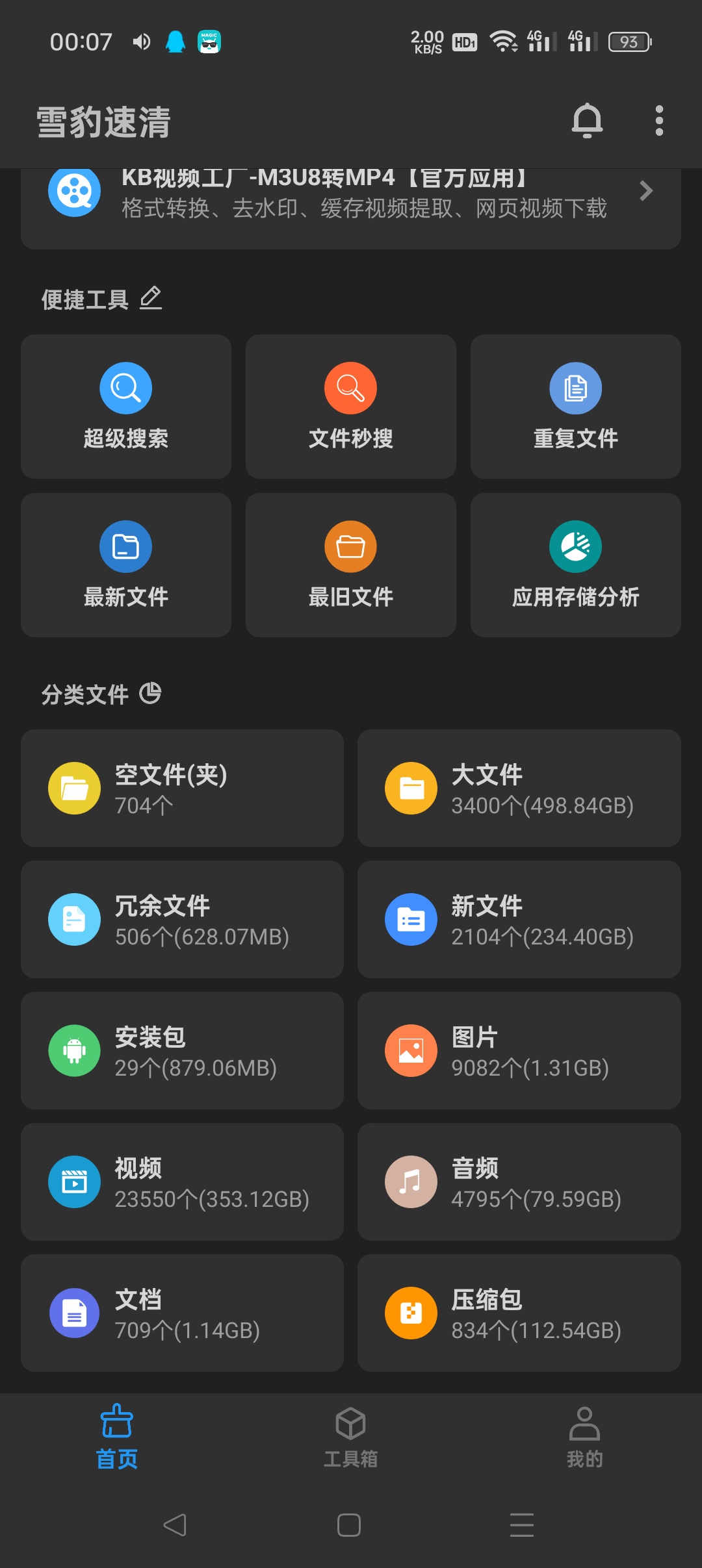Open the notifications bell
This screenshot has height=1568, width=702.
(587, 121)
